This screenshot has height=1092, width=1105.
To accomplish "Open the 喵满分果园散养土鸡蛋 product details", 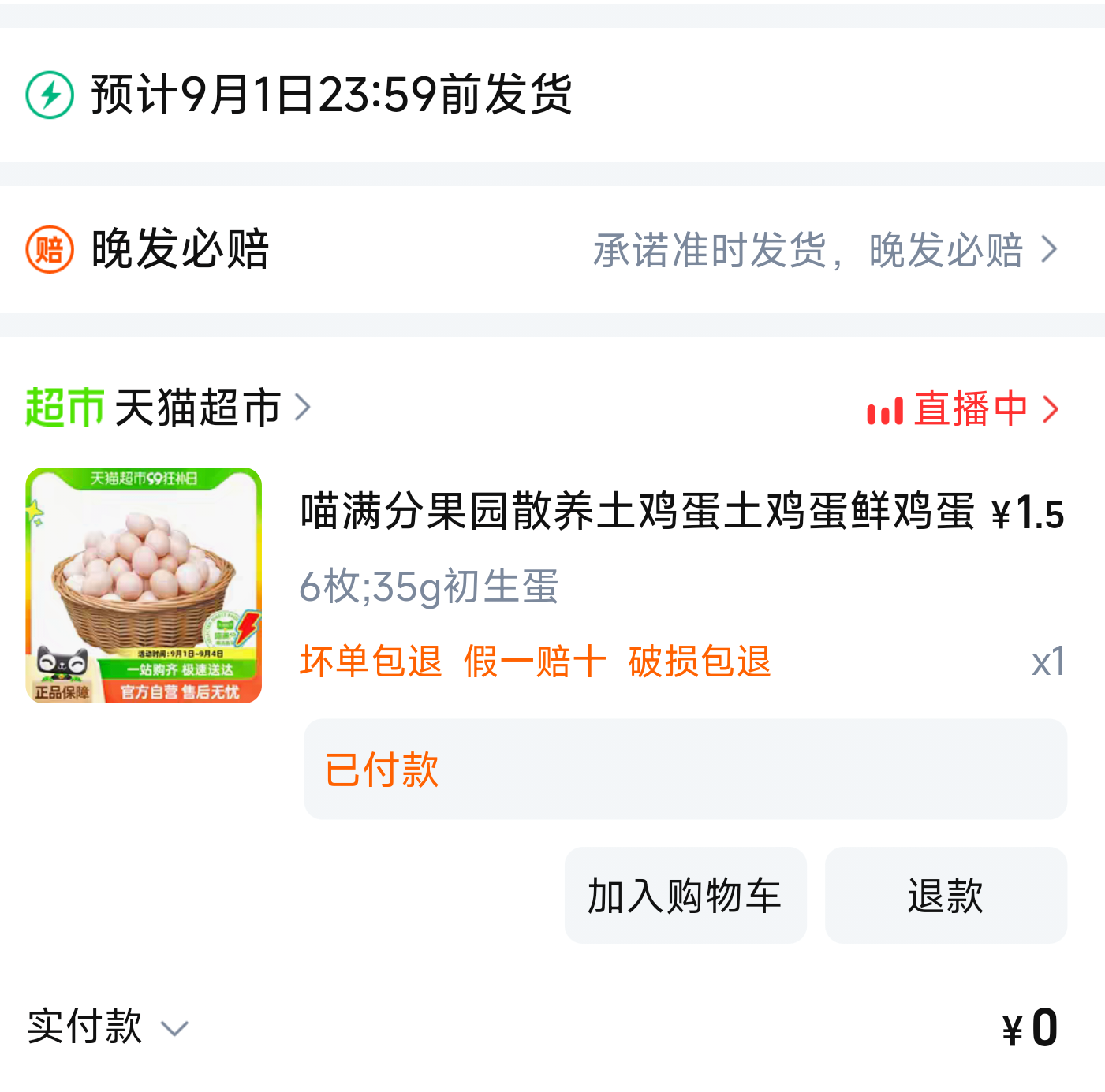I will 636,511.
